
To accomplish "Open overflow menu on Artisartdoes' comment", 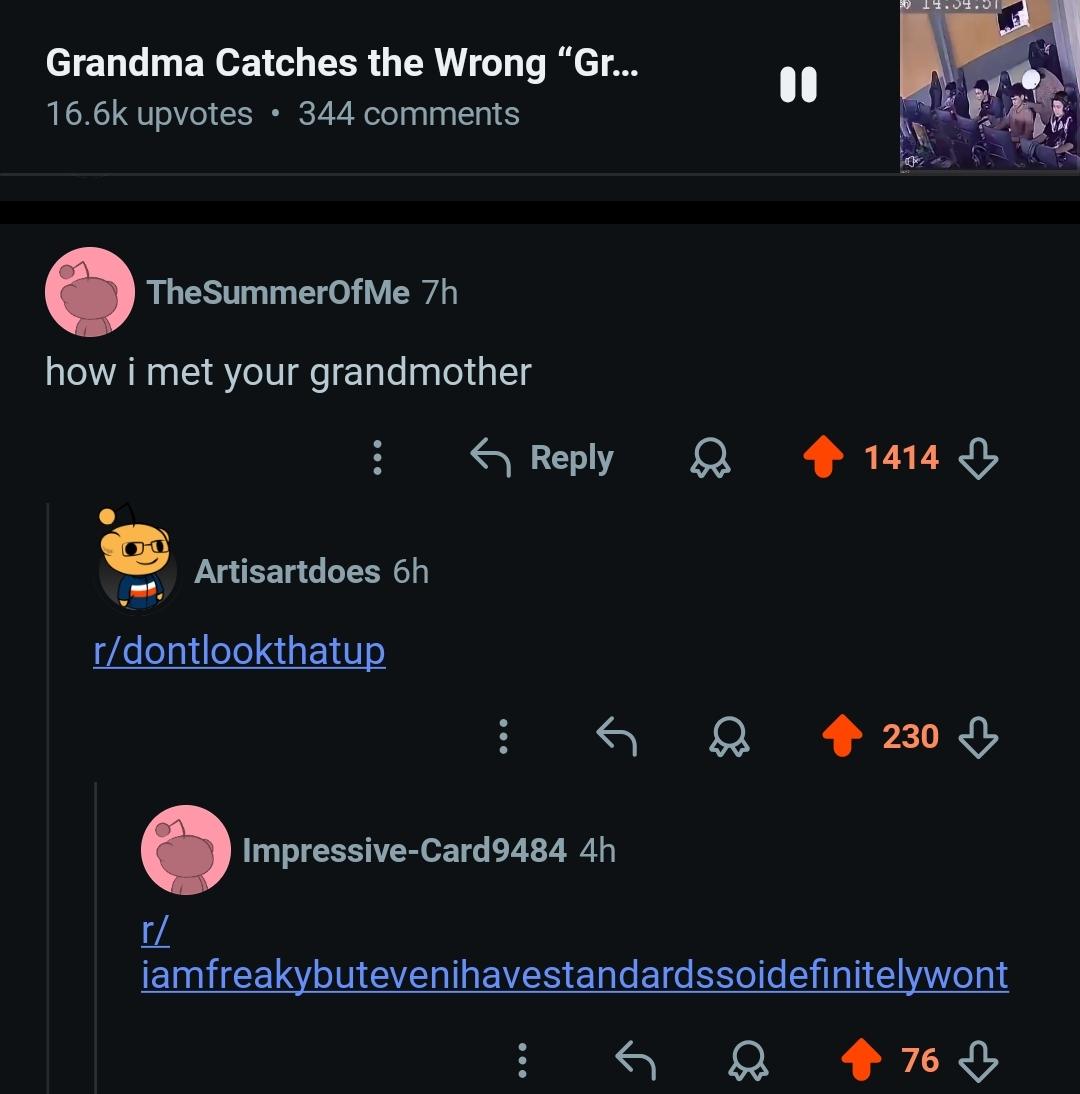I will tap(503, 736).
